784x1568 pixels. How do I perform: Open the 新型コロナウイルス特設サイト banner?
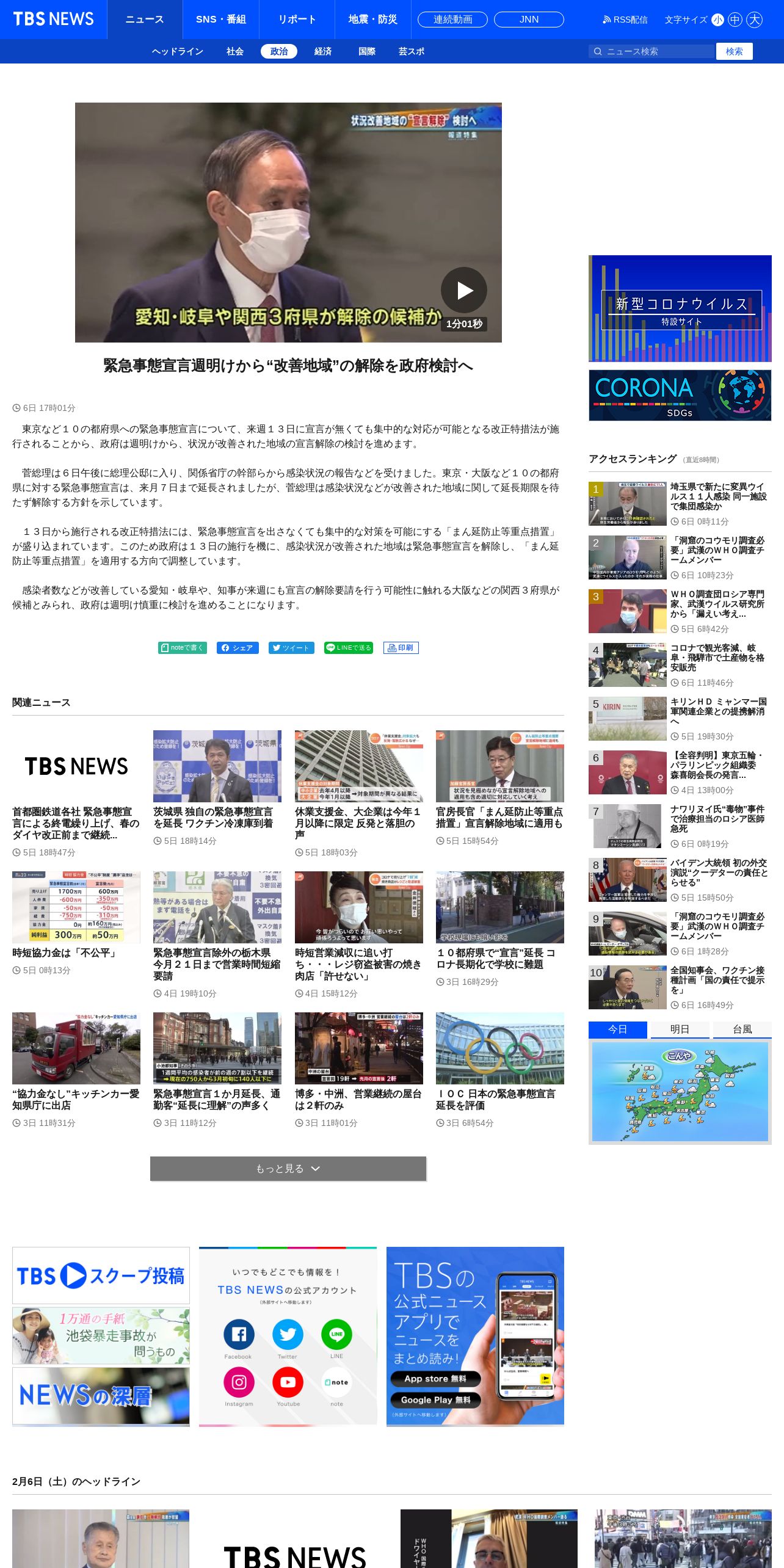(680, 308)
